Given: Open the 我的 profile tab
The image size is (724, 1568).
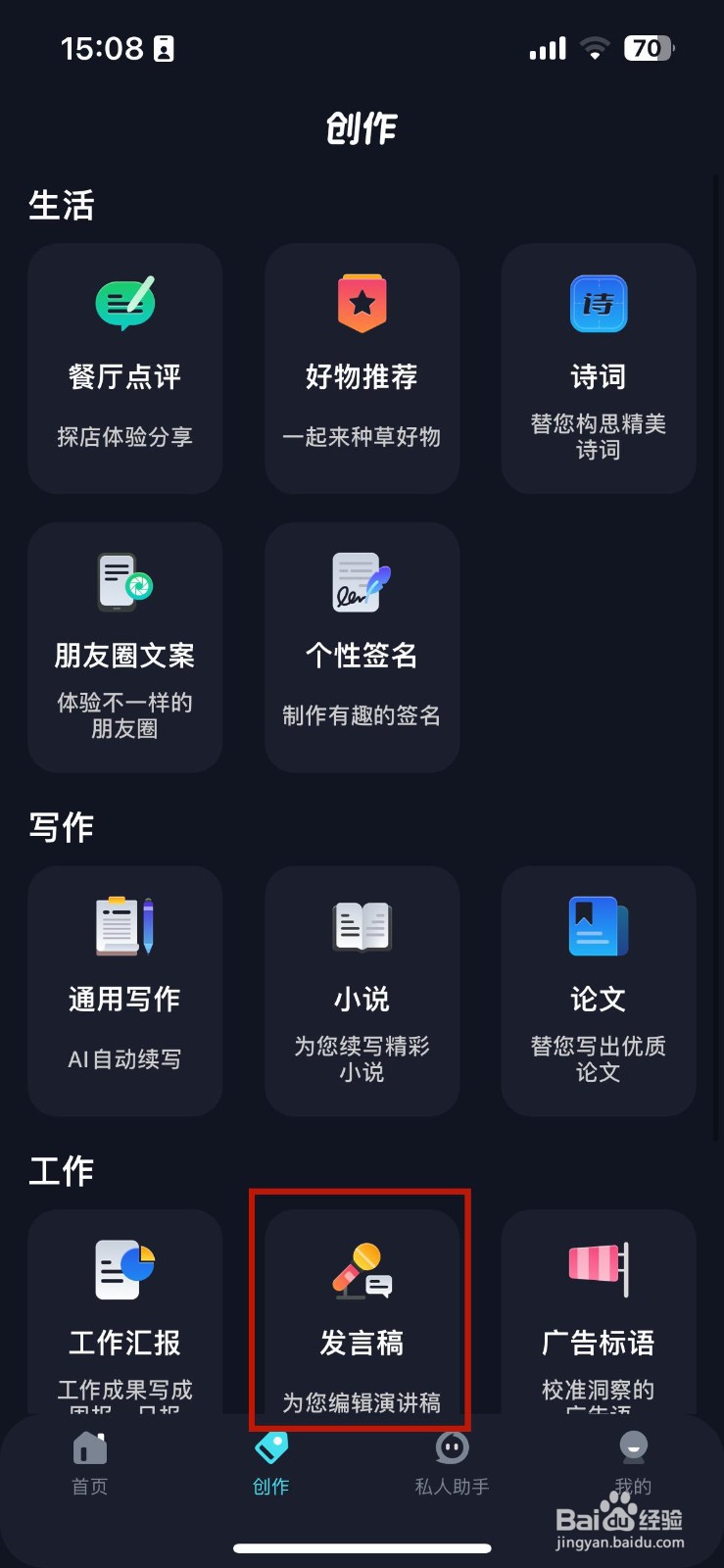Looking at the screenshot, I should pos(633,1464).
